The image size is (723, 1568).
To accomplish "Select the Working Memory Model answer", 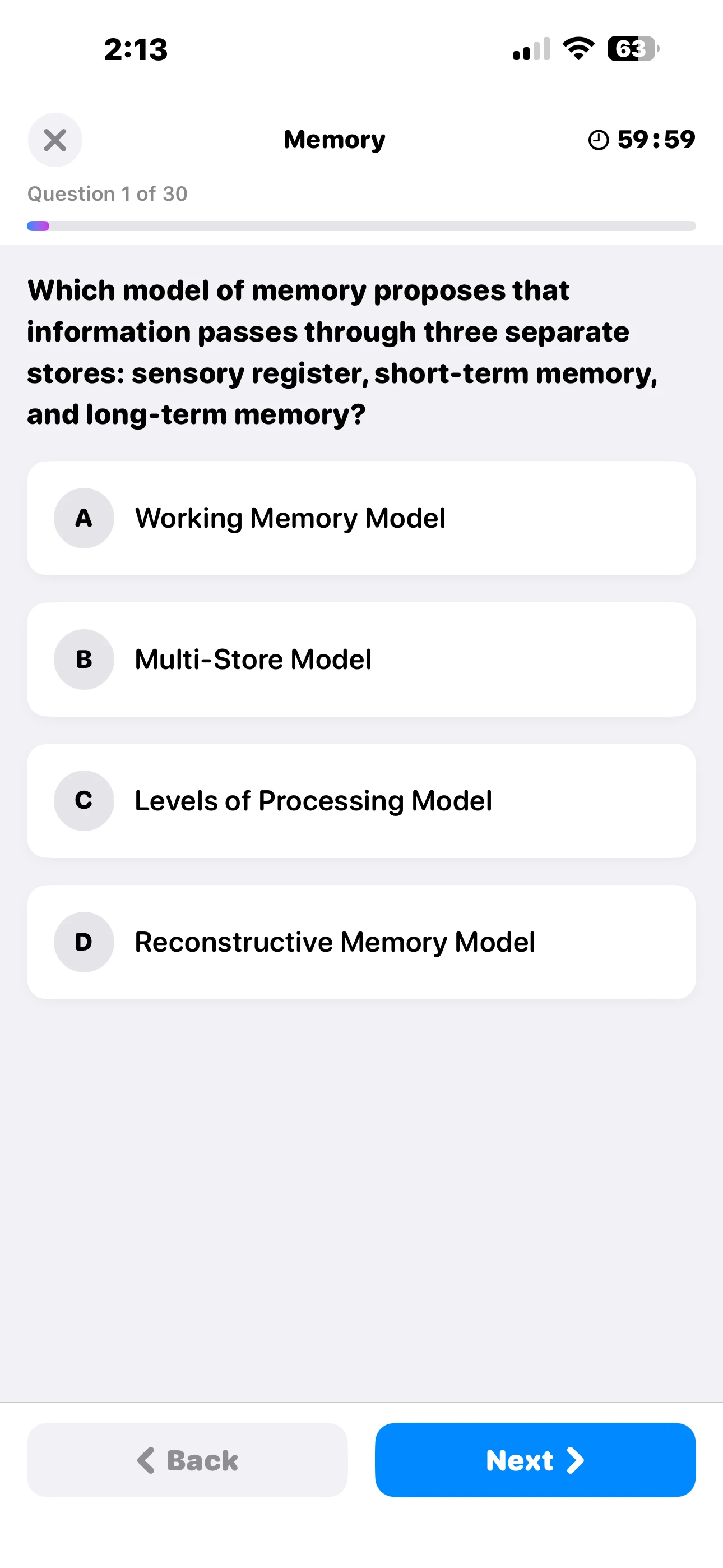I will [361, 518].
